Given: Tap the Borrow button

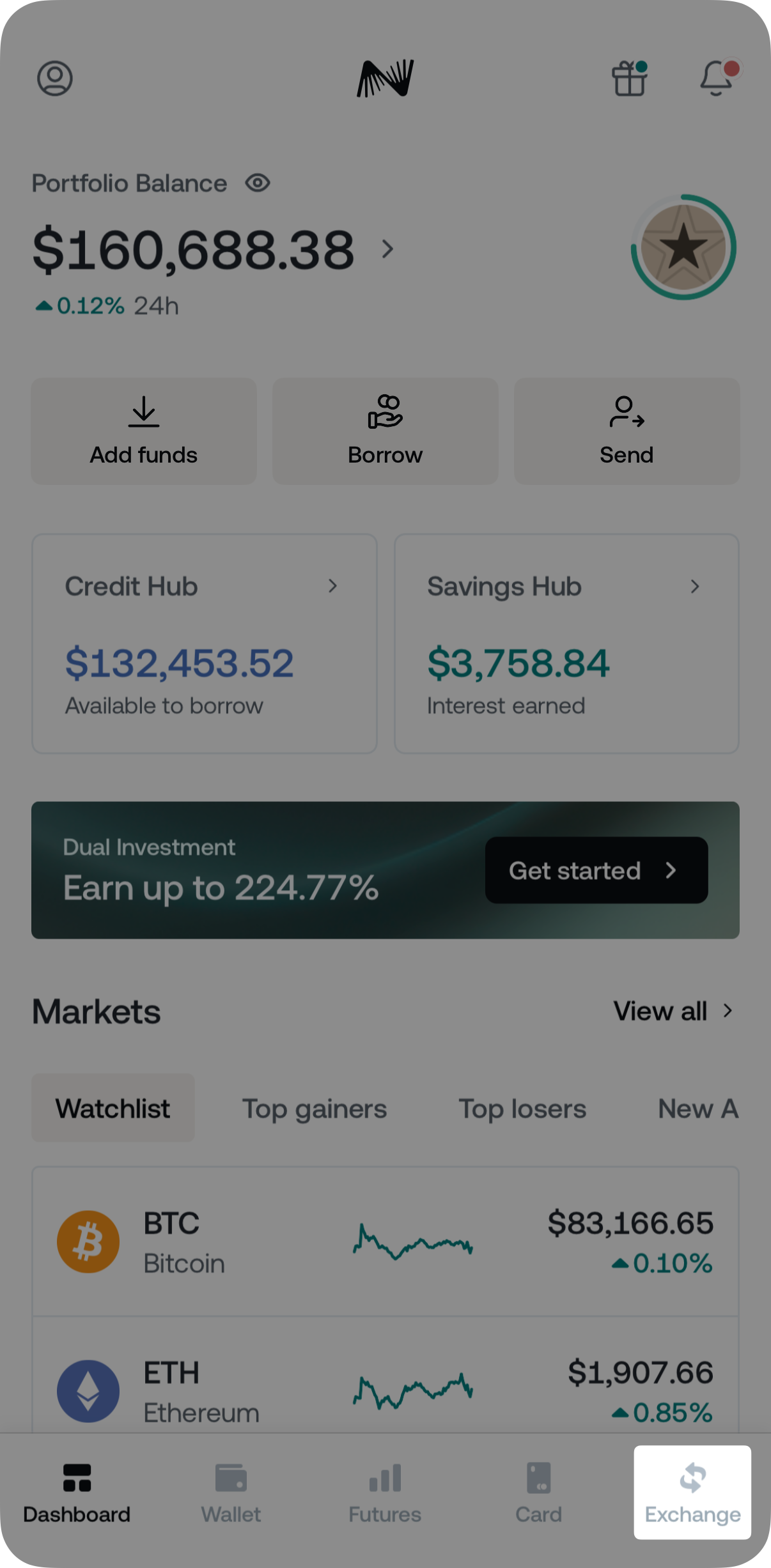Looking at the screenshot, I should point(385,431).
